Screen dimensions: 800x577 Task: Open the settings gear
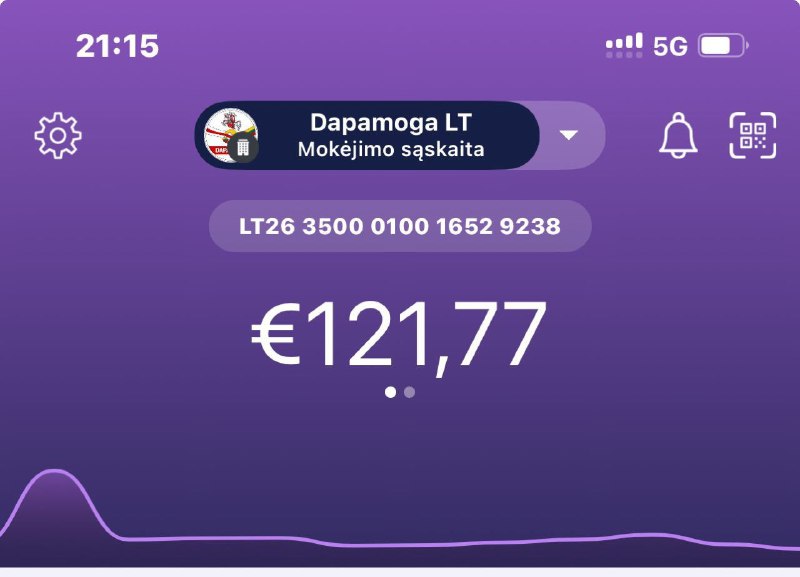tap(58, 135)
